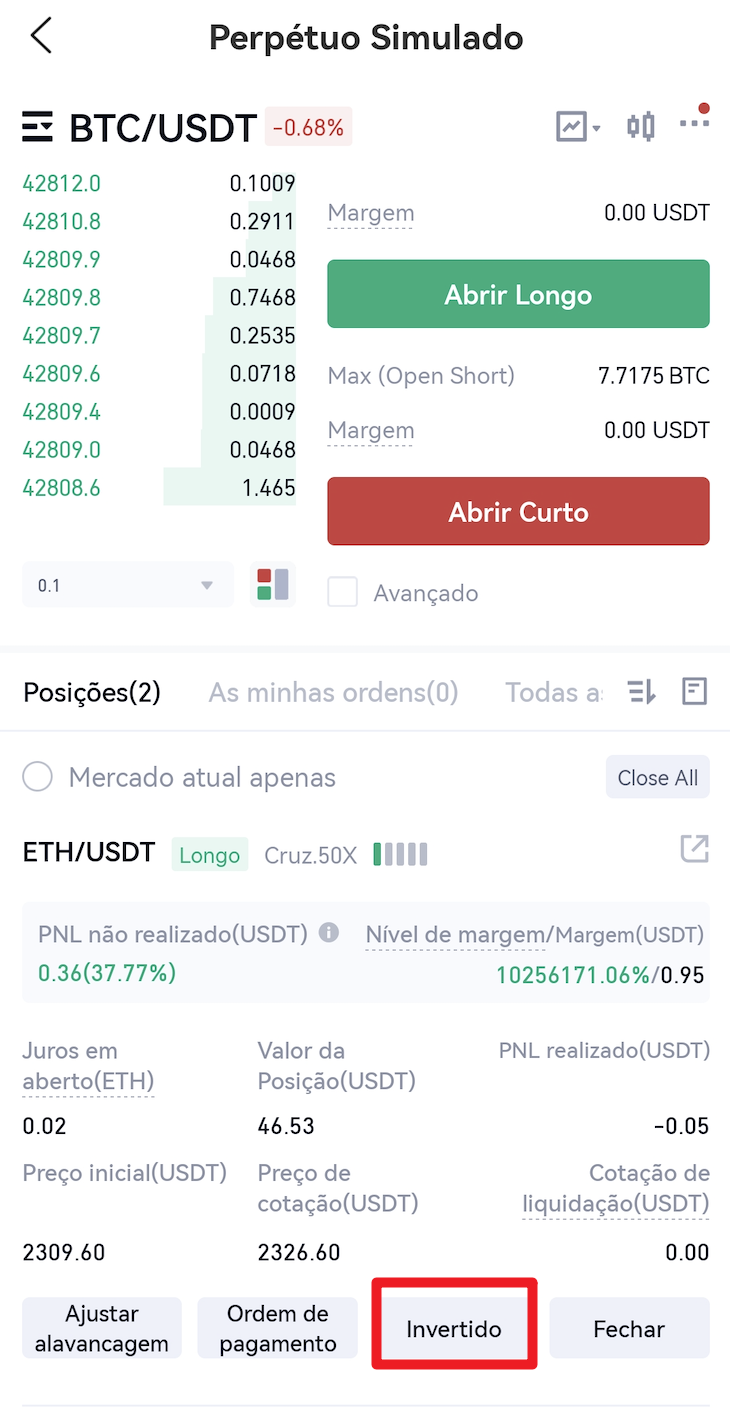Open the order history icon
Image resolution: width=730 pixels, height=1408 pixels.
[694, 692]
